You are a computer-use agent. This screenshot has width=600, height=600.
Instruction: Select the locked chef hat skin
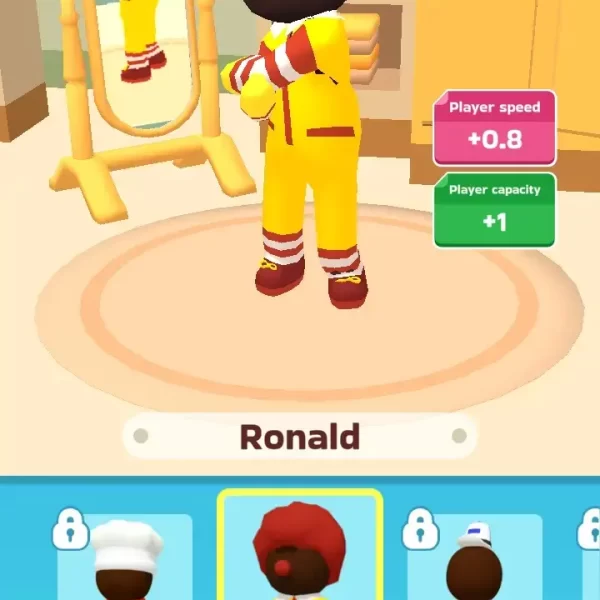(x=125, y=557)
